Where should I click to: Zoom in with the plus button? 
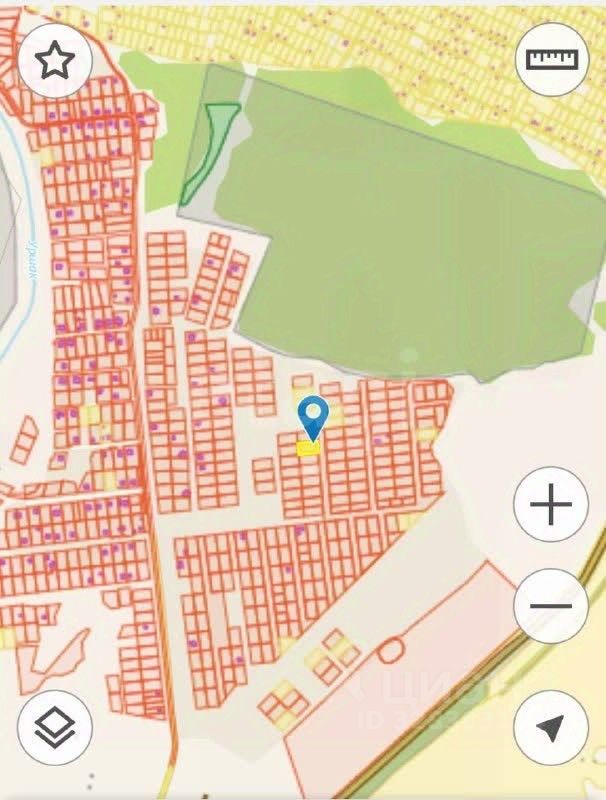point(551,505)
